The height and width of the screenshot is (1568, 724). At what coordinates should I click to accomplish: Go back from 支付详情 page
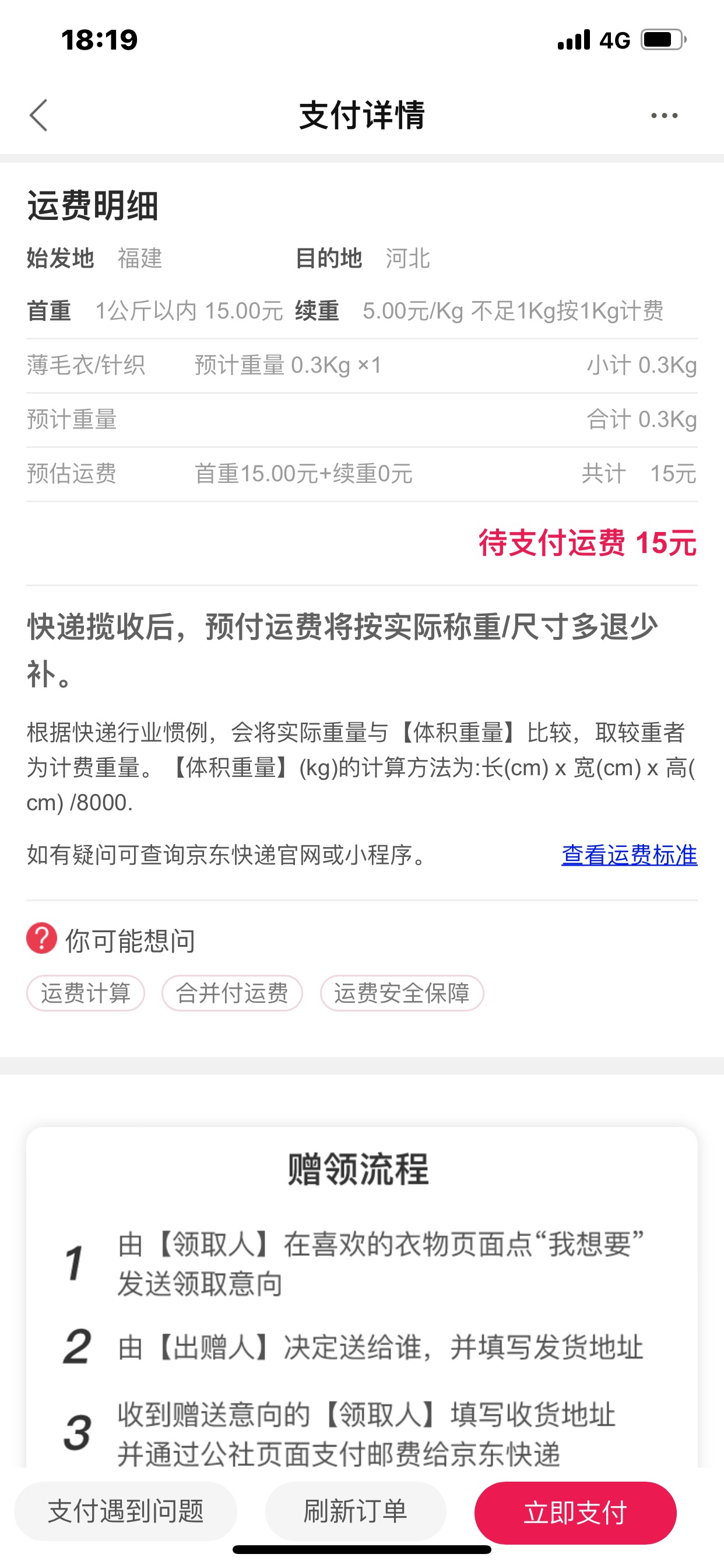(x=38, y=115)
